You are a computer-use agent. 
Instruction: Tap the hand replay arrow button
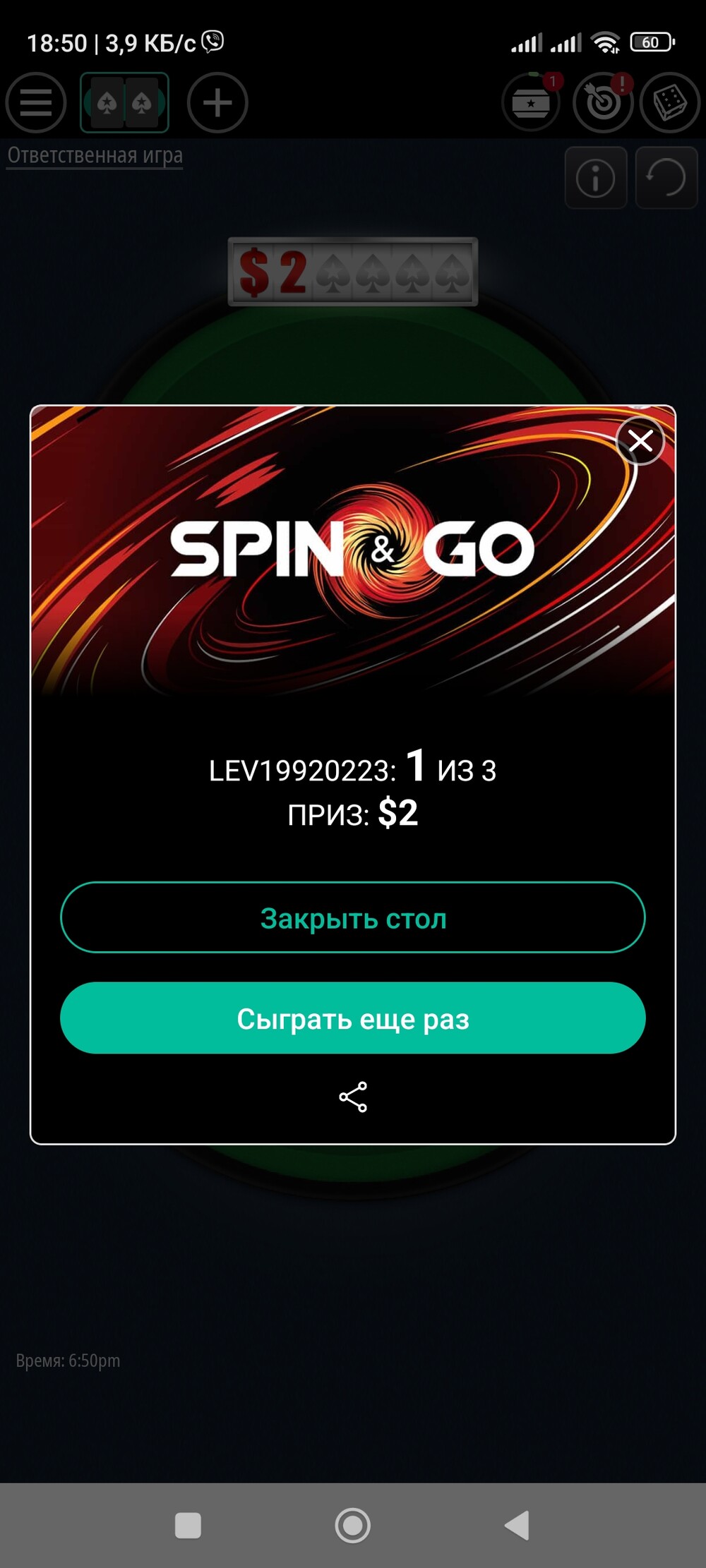pyautogui.click(x=666, y=178)
